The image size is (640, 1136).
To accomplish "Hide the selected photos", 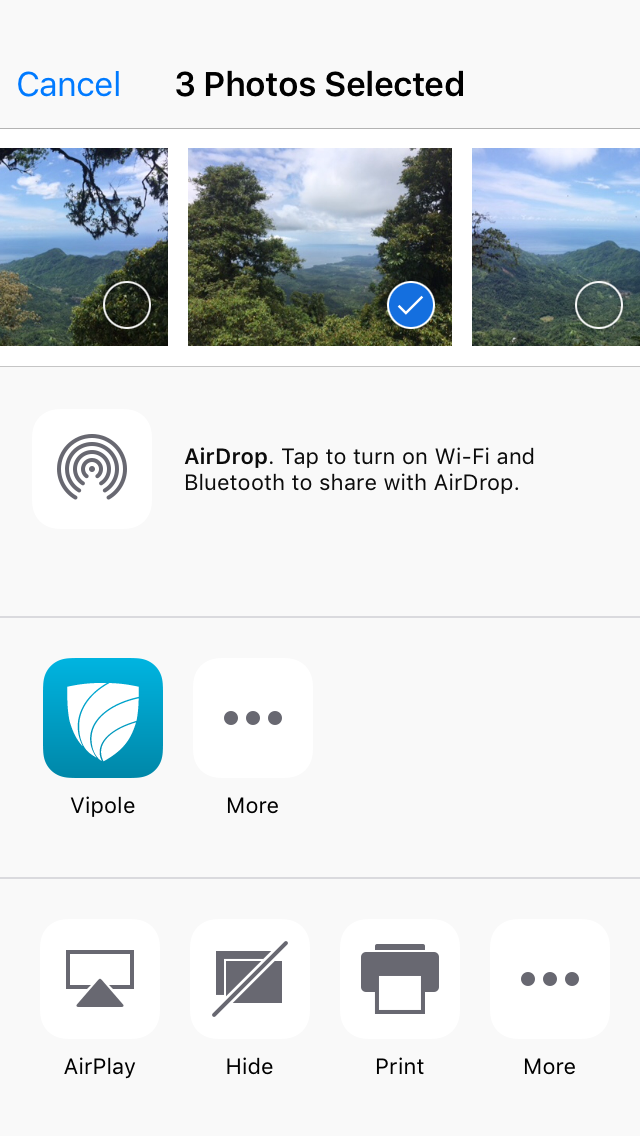I will click(250, 979).
